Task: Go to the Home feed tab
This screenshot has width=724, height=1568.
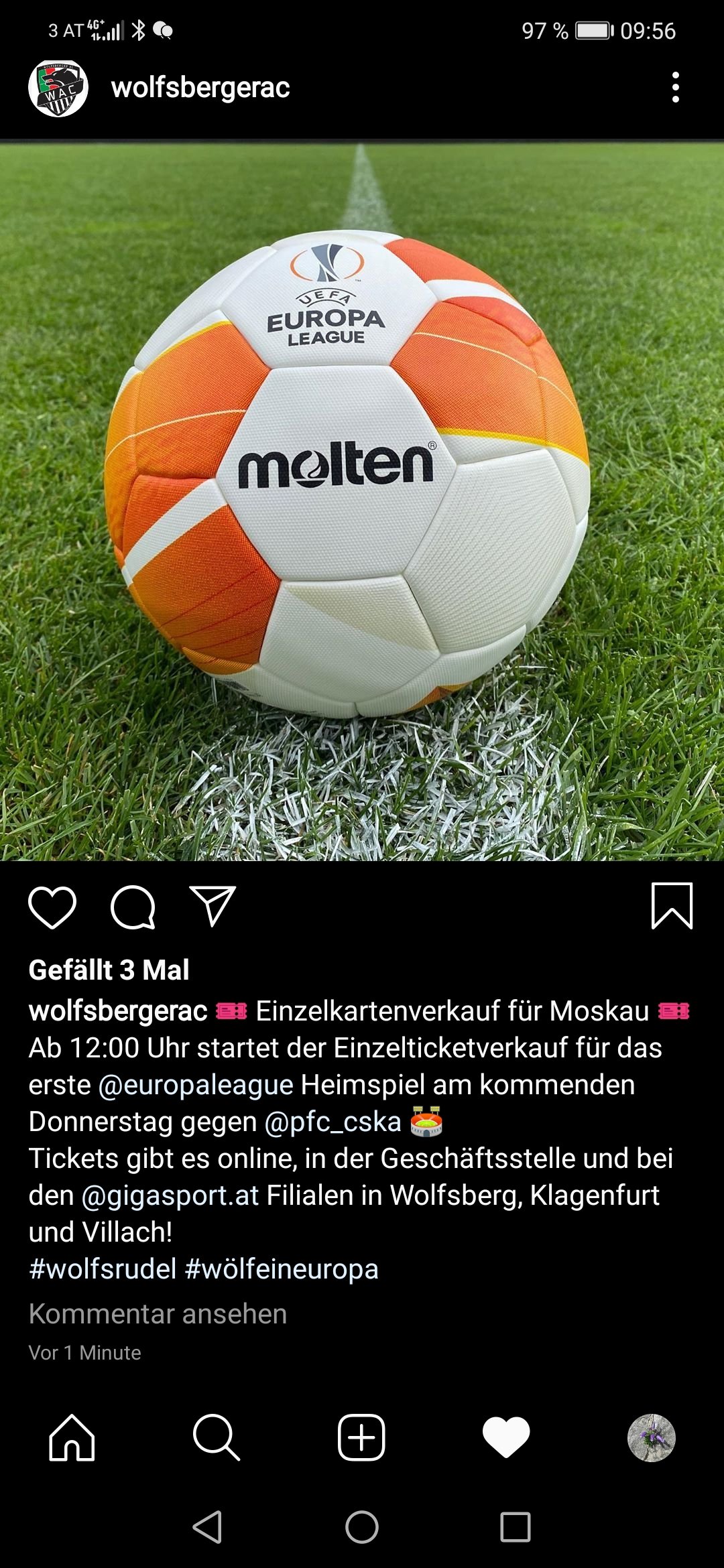Action: 72,1437
